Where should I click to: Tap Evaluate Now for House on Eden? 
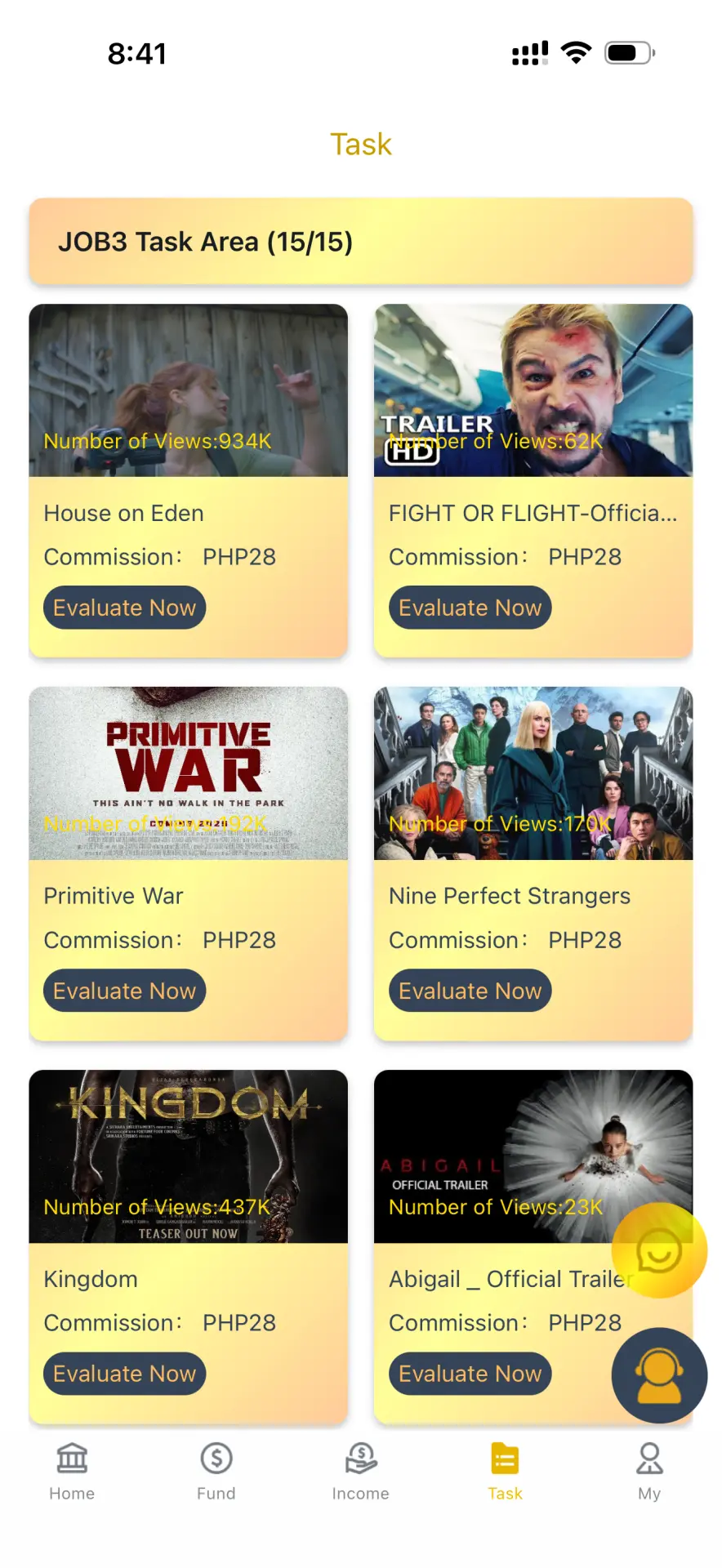click(x=124, y=608)
